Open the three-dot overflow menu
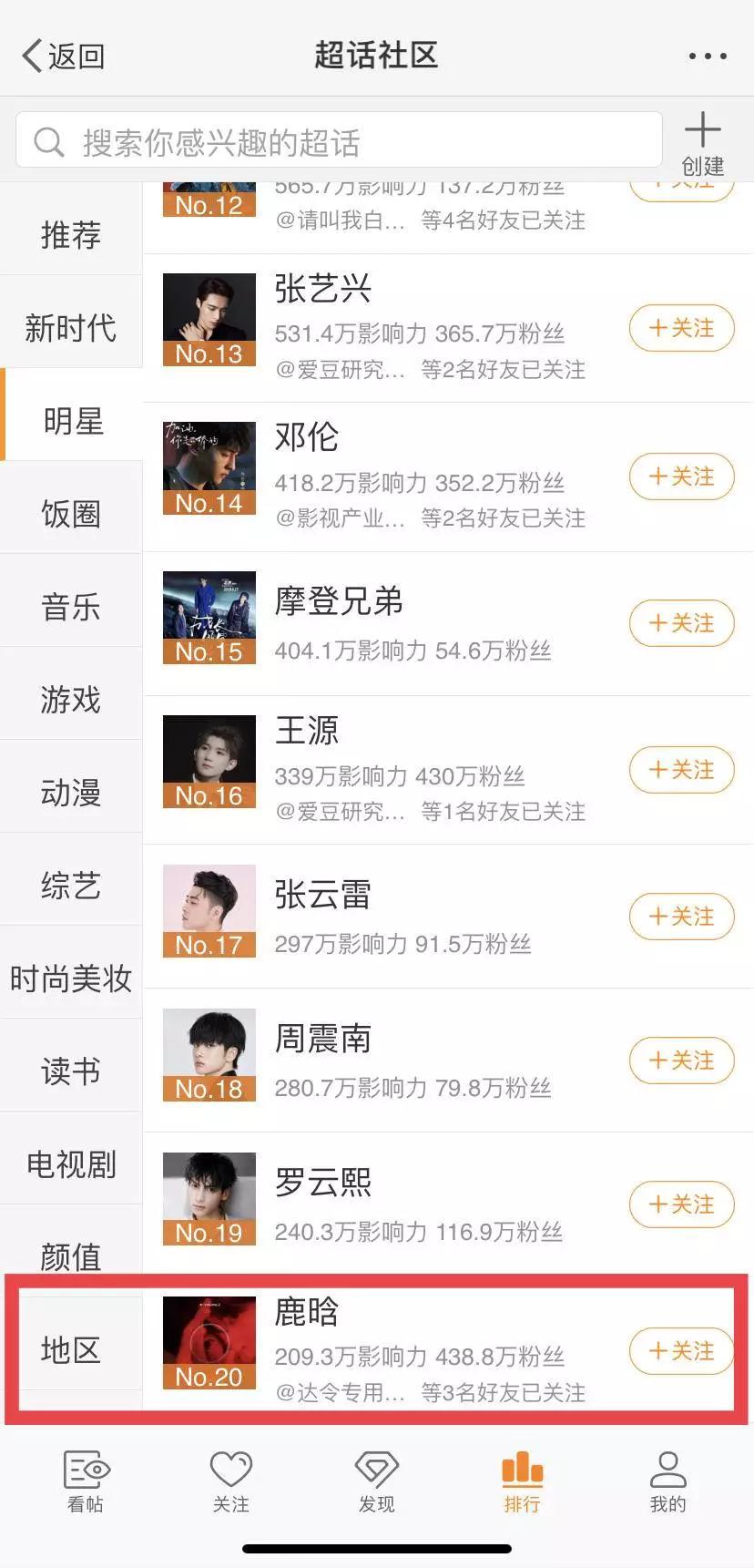Viewport: 754px width, 1568px height. pyautogui.click(x=708, y=56)
